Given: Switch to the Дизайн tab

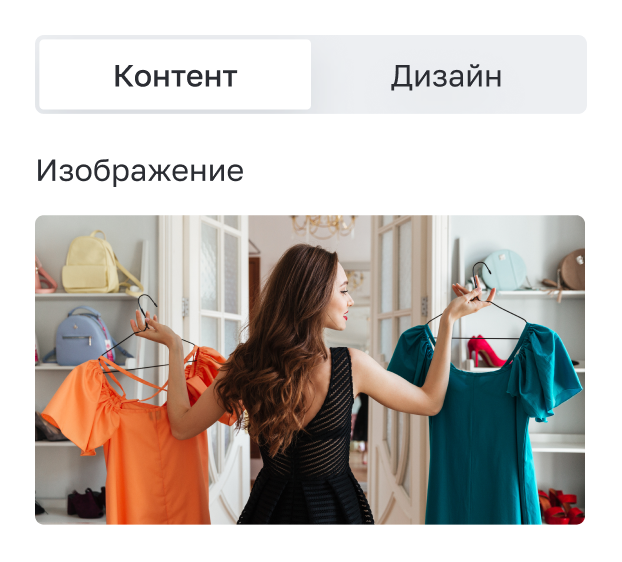Looking at the screenshot, I should (447, 75).
